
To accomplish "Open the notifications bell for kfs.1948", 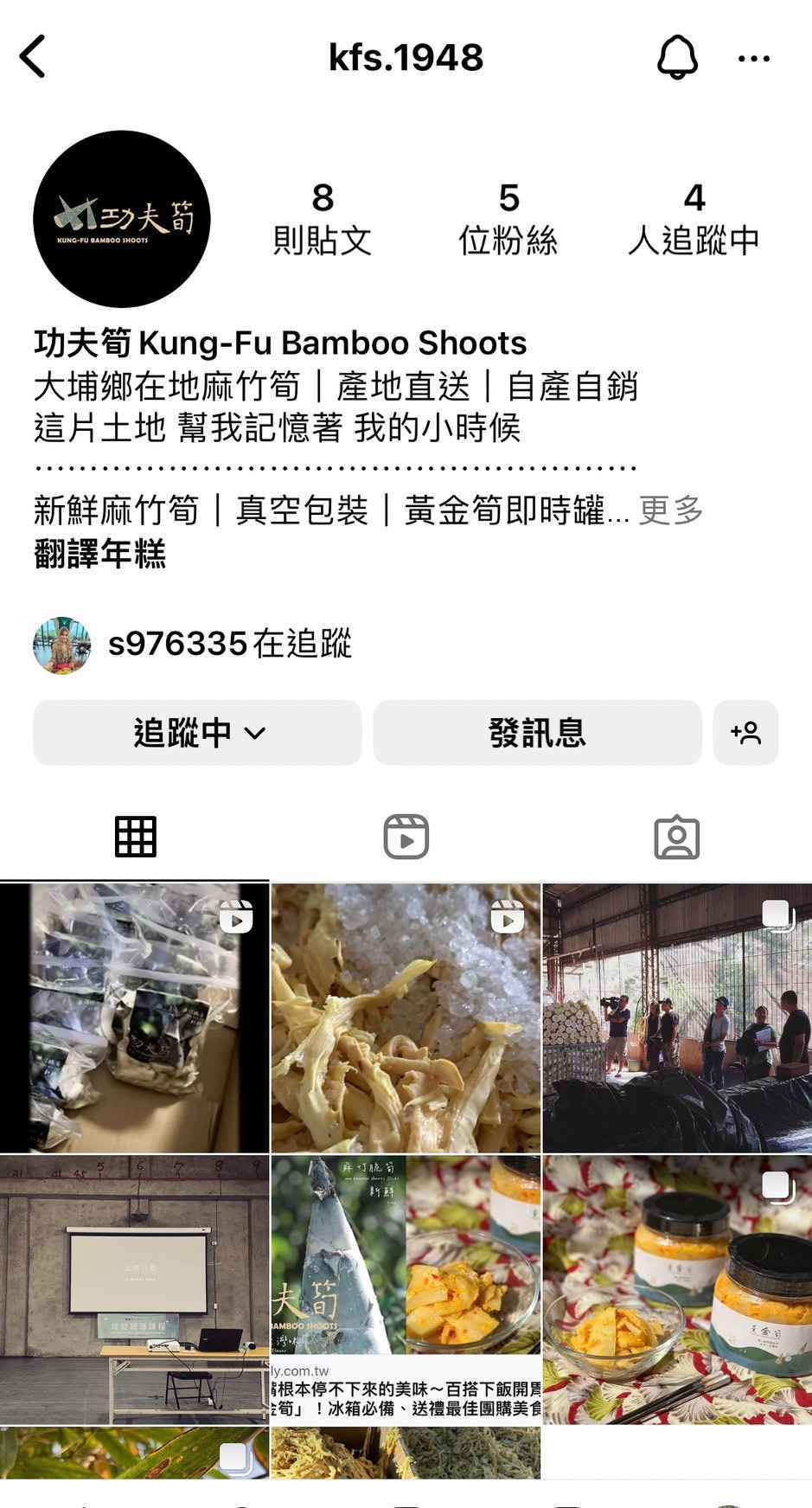I will tap(677, 57).
